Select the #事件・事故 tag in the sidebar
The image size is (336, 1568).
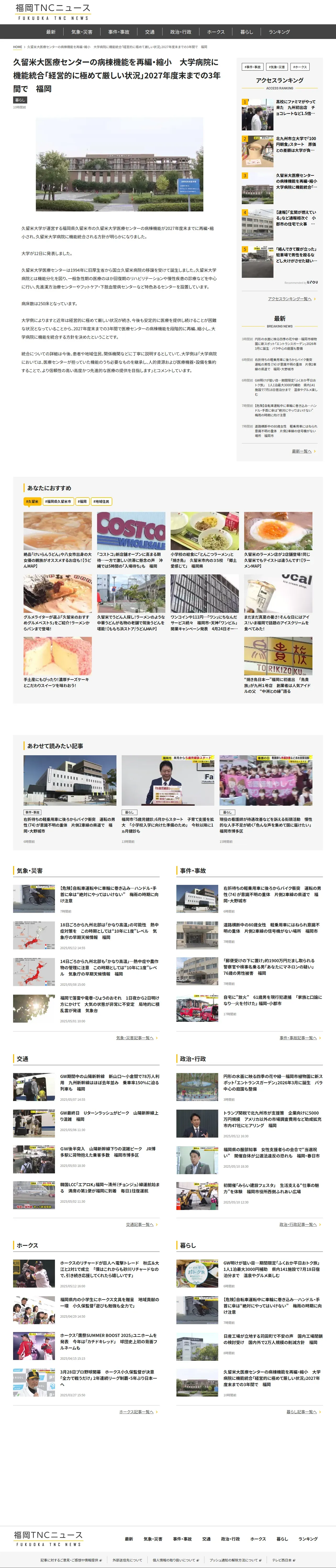[253, 67]
